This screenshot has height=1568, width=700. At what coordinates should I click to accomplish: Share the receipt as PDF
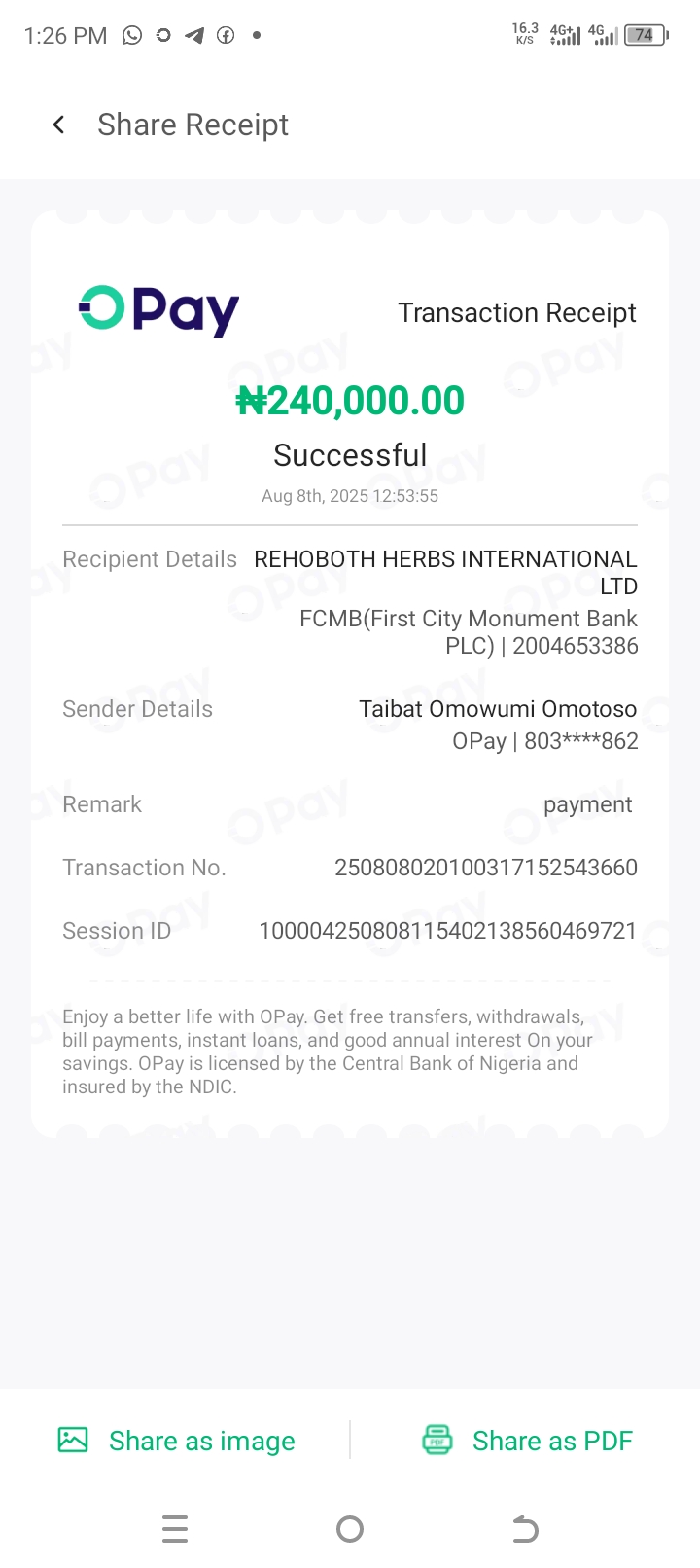[528, 1441]
